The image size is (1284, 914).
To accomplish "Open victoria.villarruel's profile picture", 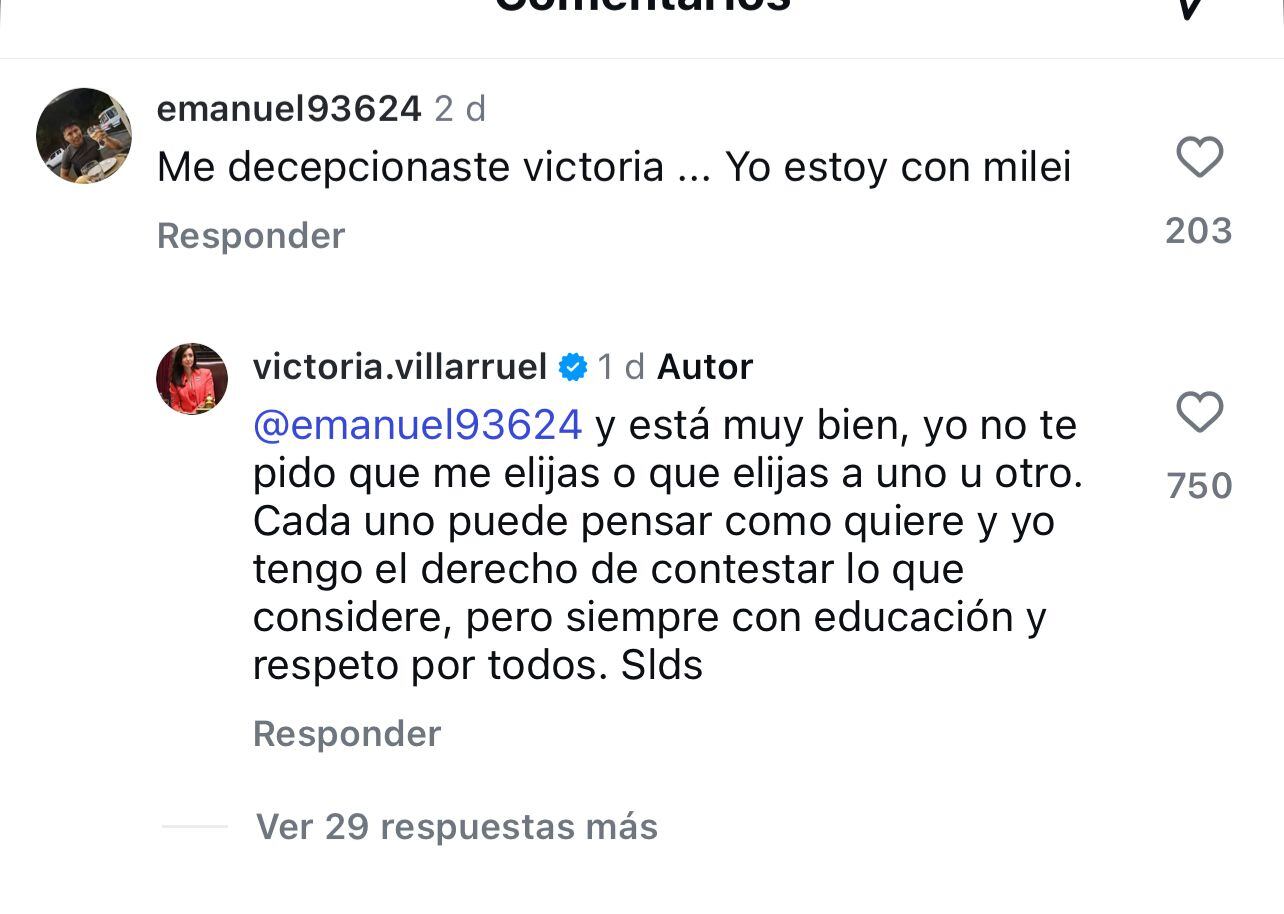I will (192, 379).
